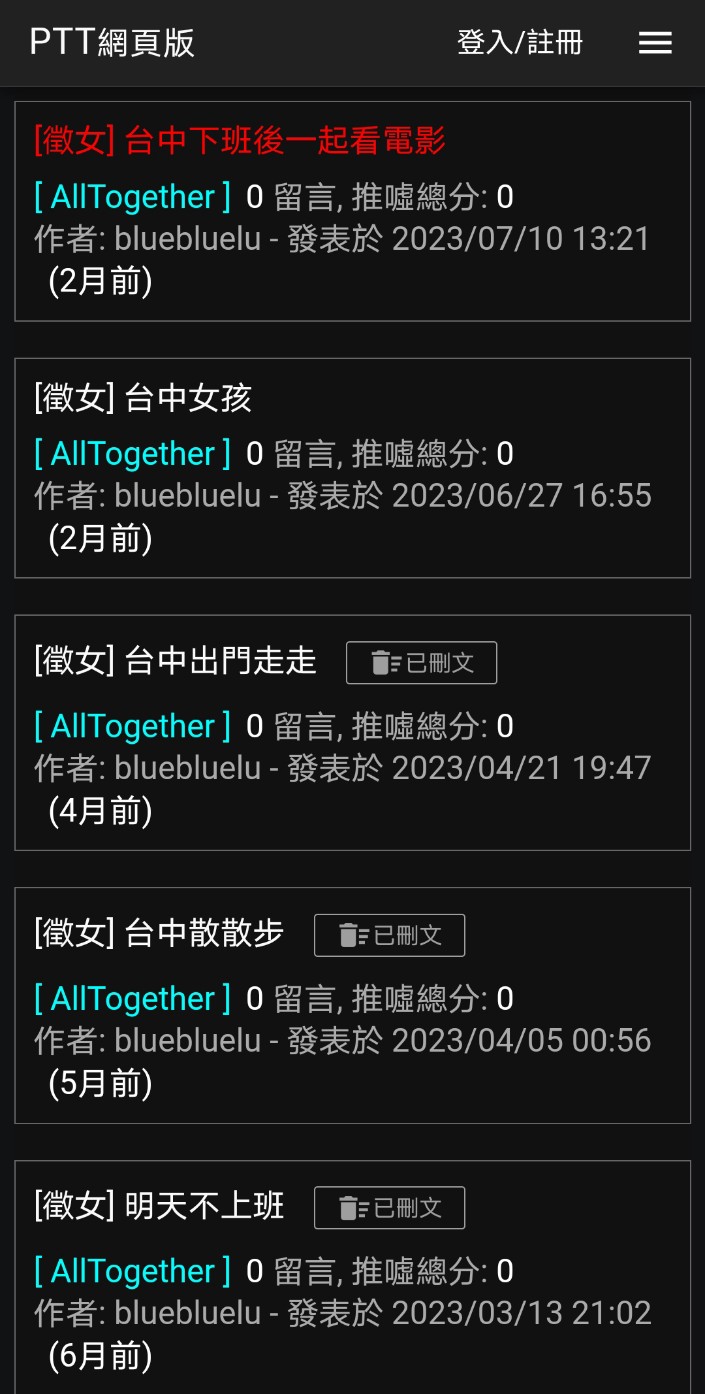705x1394 pixels.
Task: Go to PTT網頁版 home
Action: (x=112, y=43)
